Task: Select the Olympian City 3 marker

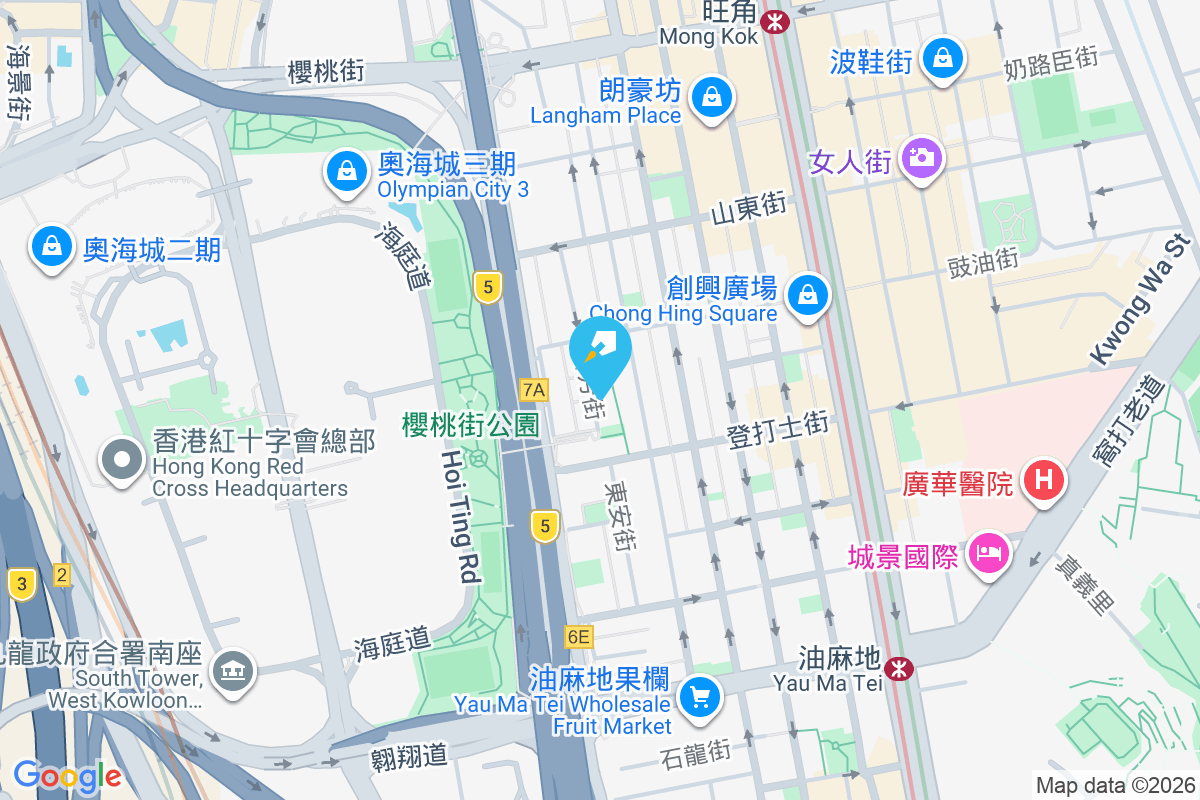Action: [x=345, y=171]
